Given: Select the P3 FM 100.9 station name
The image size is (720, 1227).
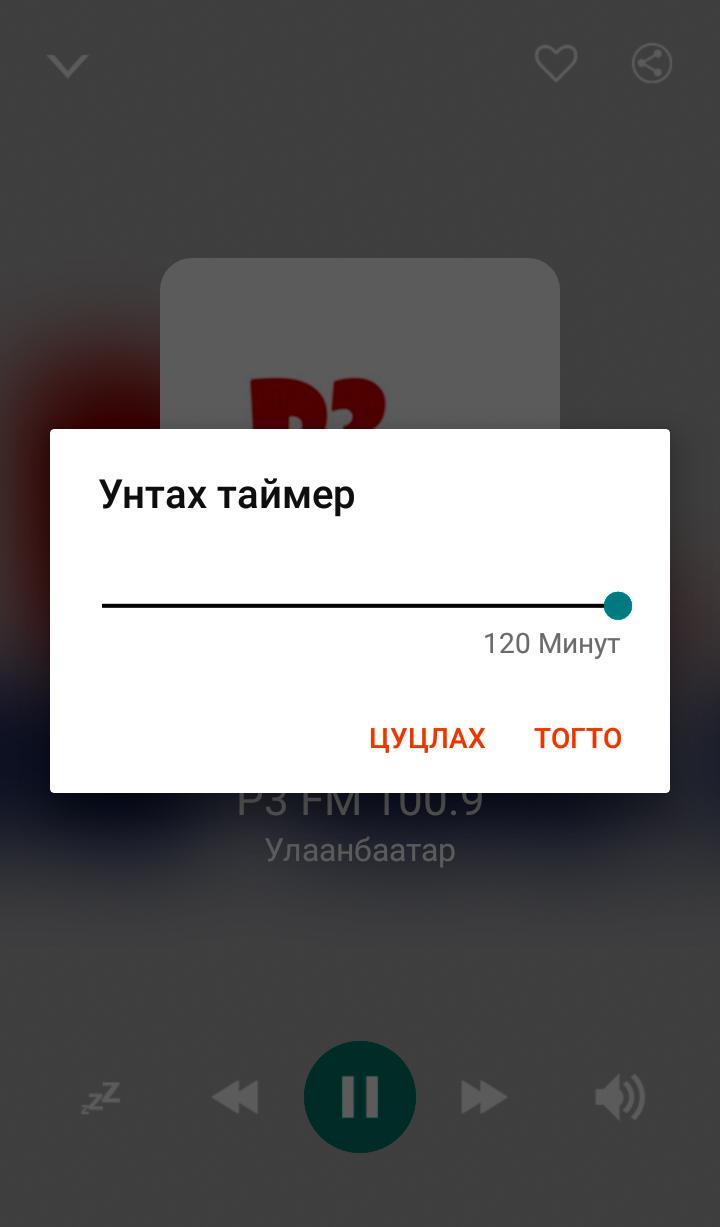Looking at the screenshot, I should click(x=360, y=800).
